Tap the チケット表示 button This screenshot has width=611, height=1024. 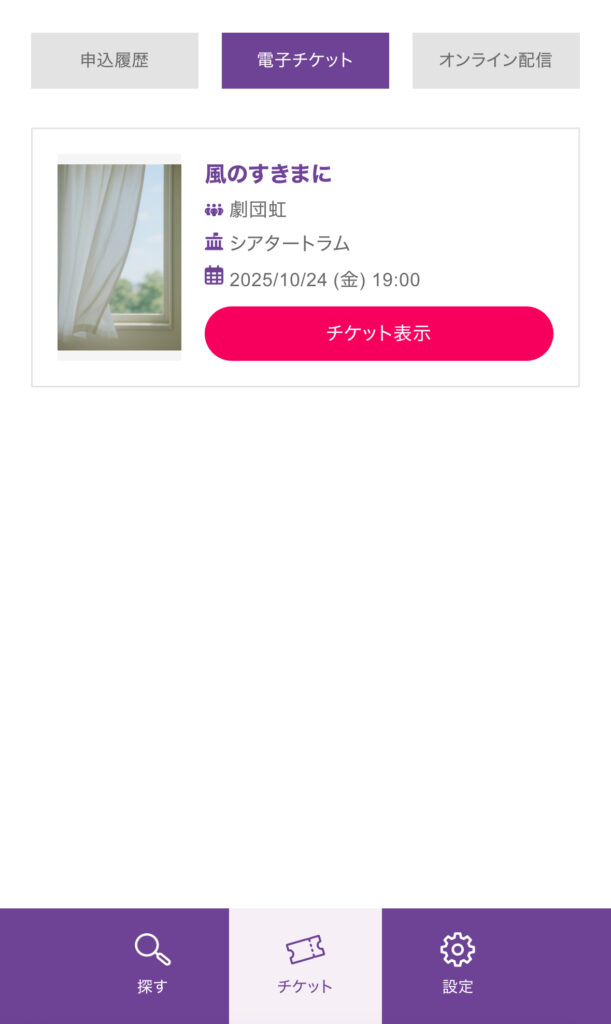378,333
